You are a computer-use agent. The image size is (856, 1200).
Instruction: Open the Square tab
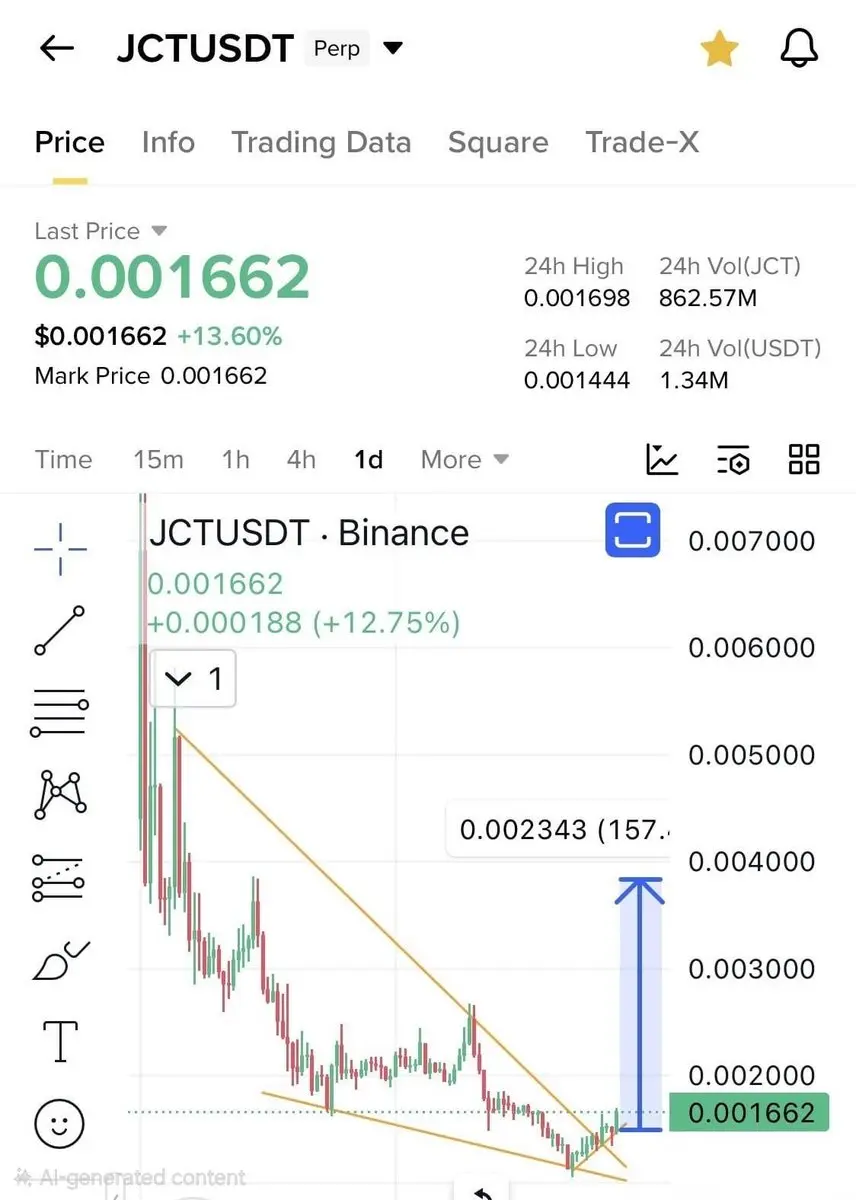[498, 142]
